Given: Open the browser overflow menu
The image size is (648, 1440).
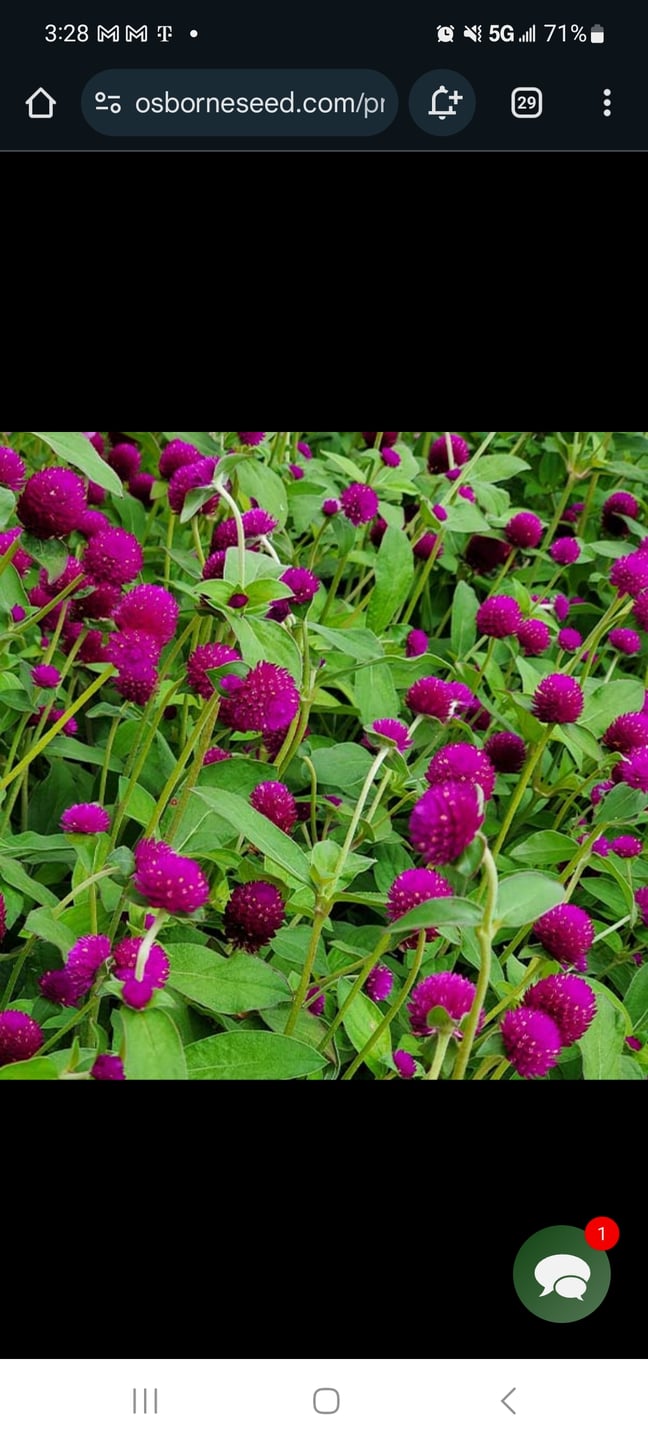Looking at the screenshot, I should click(x=606, y=103).
